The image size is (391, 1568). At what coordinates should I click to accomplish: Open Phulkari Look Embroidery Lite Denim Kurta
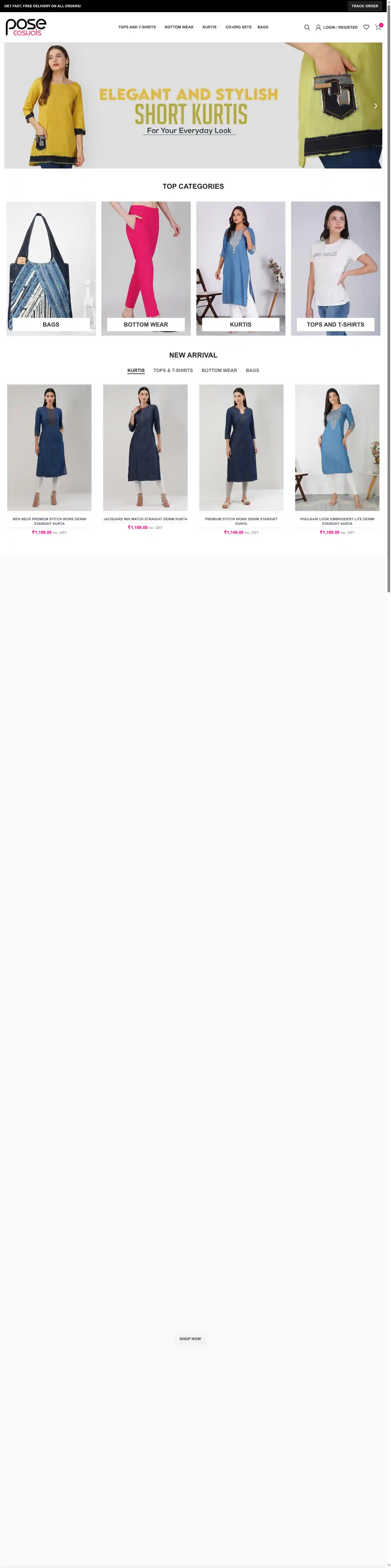tap(337, 521)
